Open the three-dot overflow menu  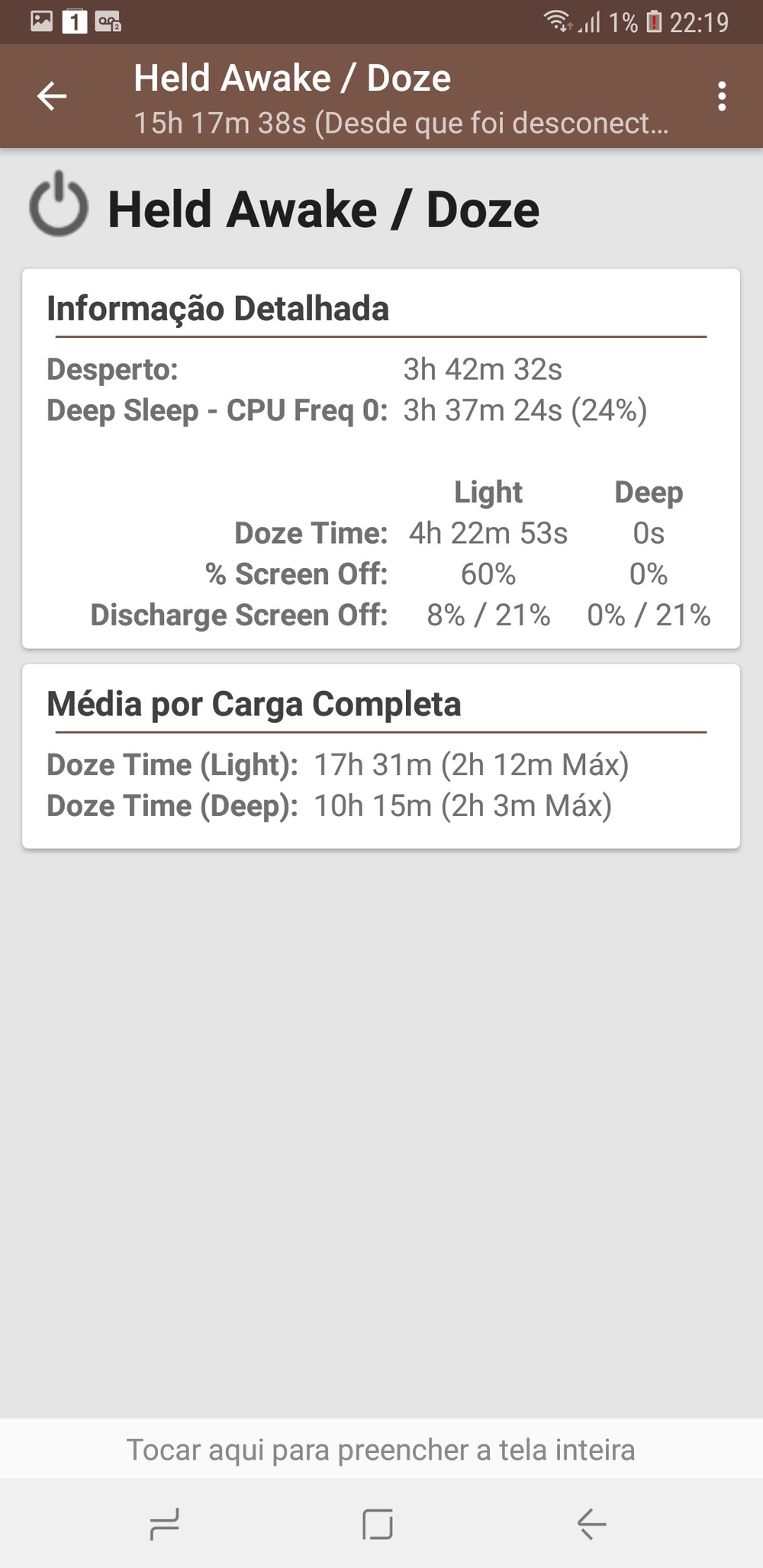tap(721, 97)
